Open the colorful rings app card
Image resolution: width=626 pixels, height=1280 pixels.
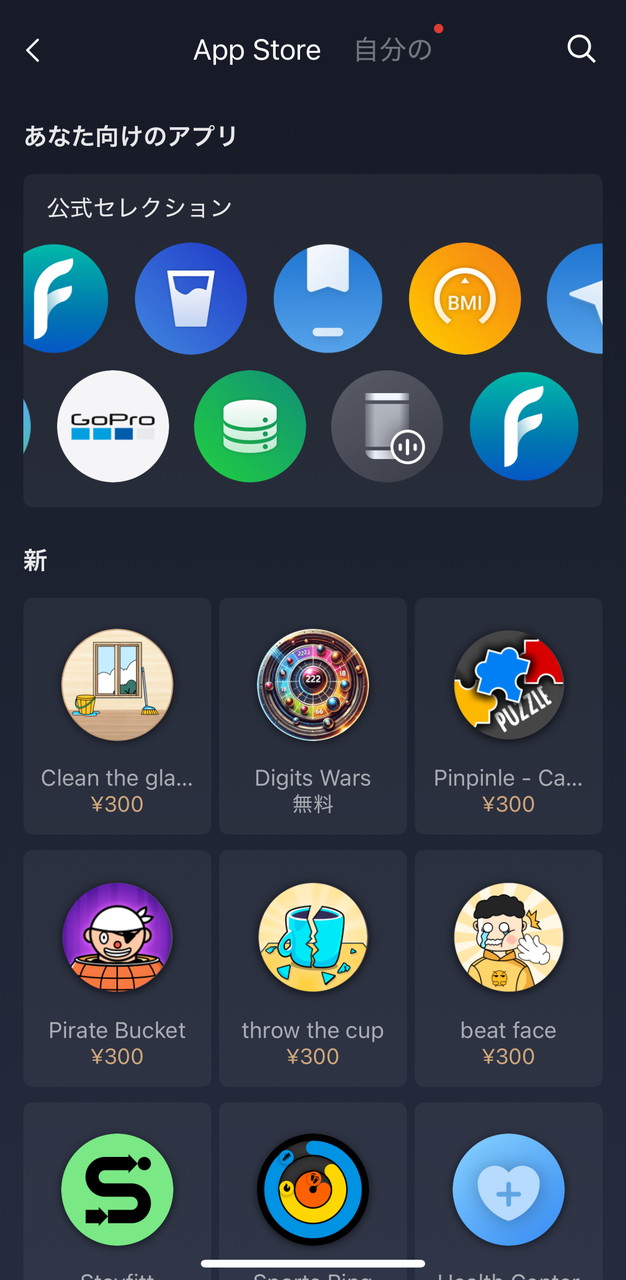pos(313,1190)
